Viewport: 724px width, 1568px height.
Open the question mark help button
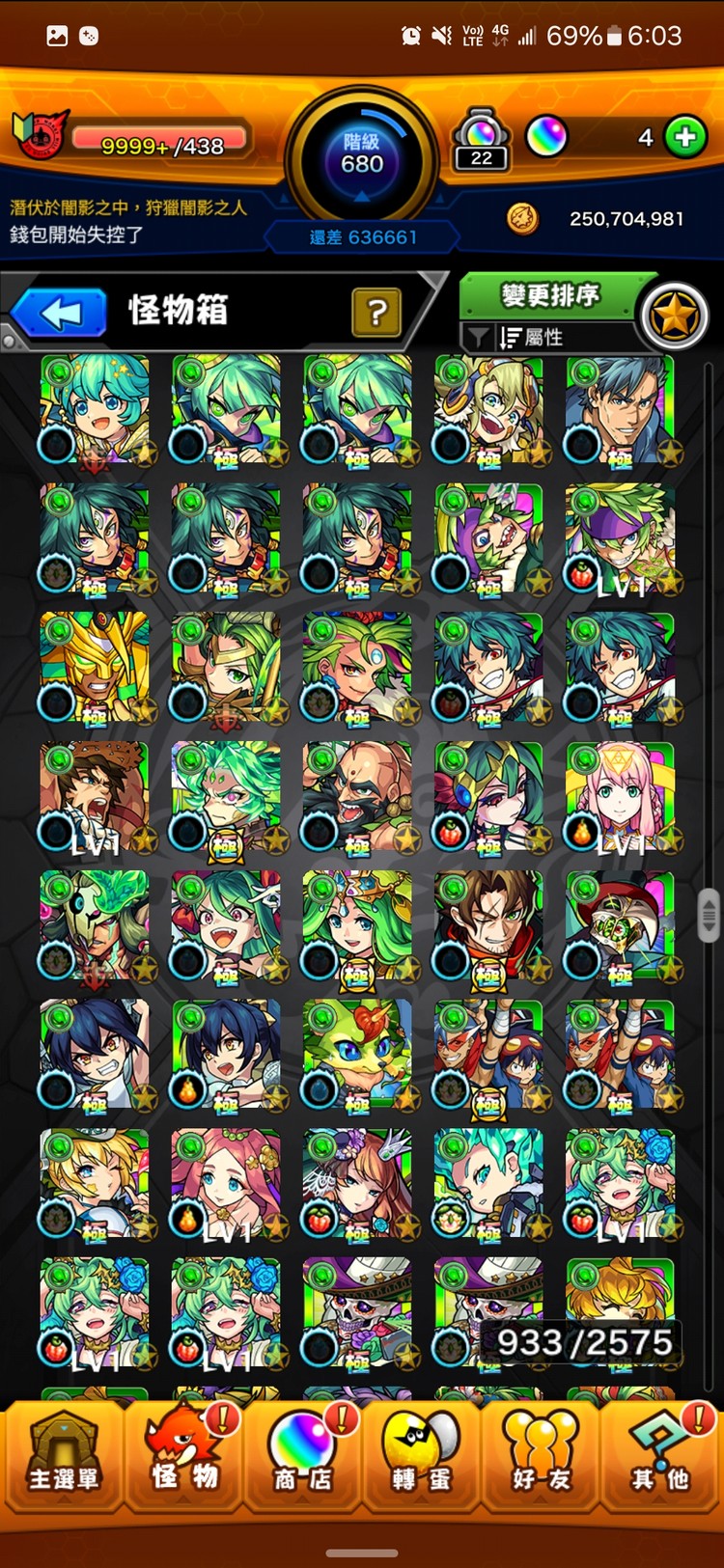(376, 312)
